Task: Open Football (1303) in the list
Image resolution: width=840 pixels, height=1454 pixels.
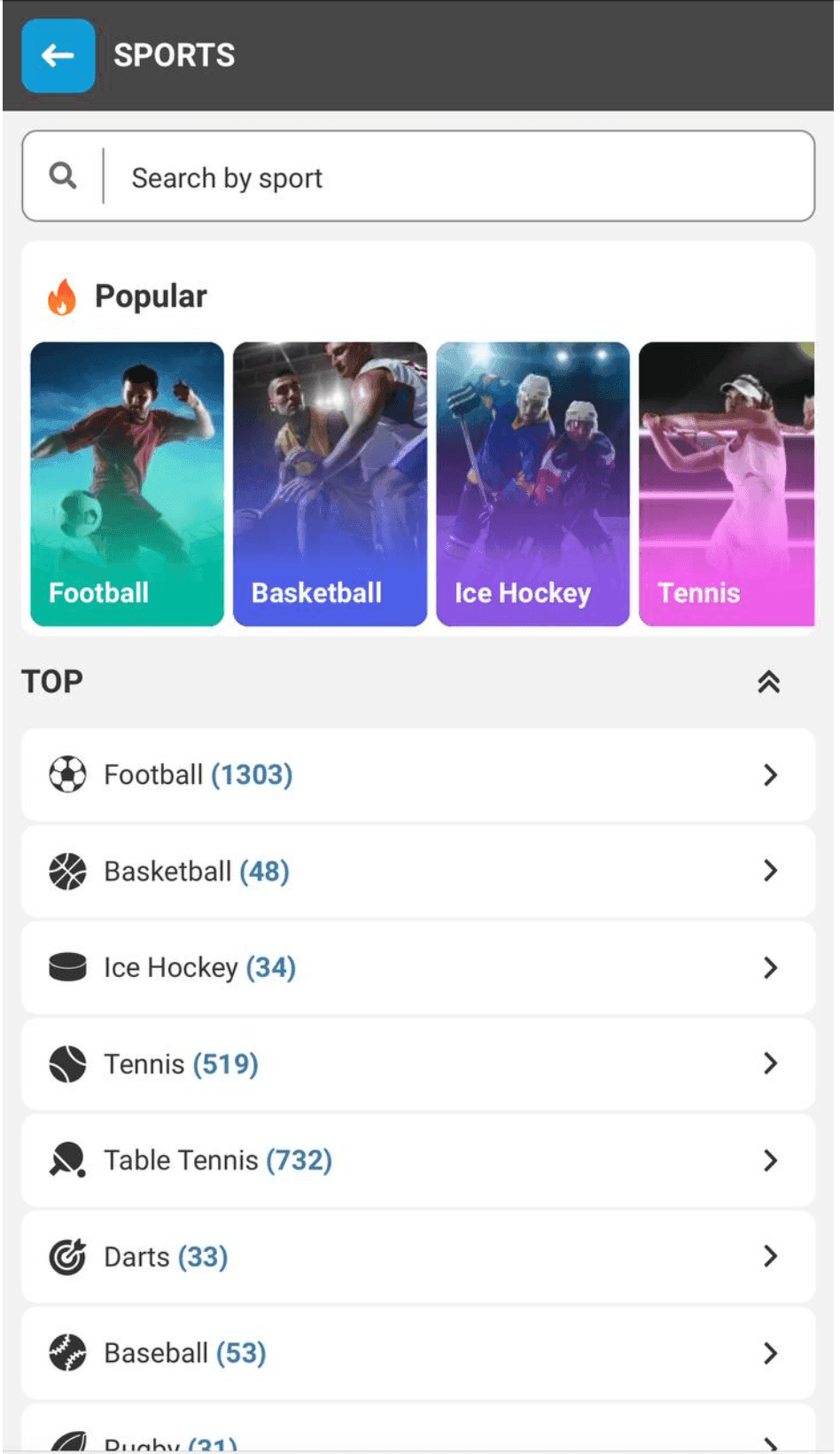Action: coord(417,775)
